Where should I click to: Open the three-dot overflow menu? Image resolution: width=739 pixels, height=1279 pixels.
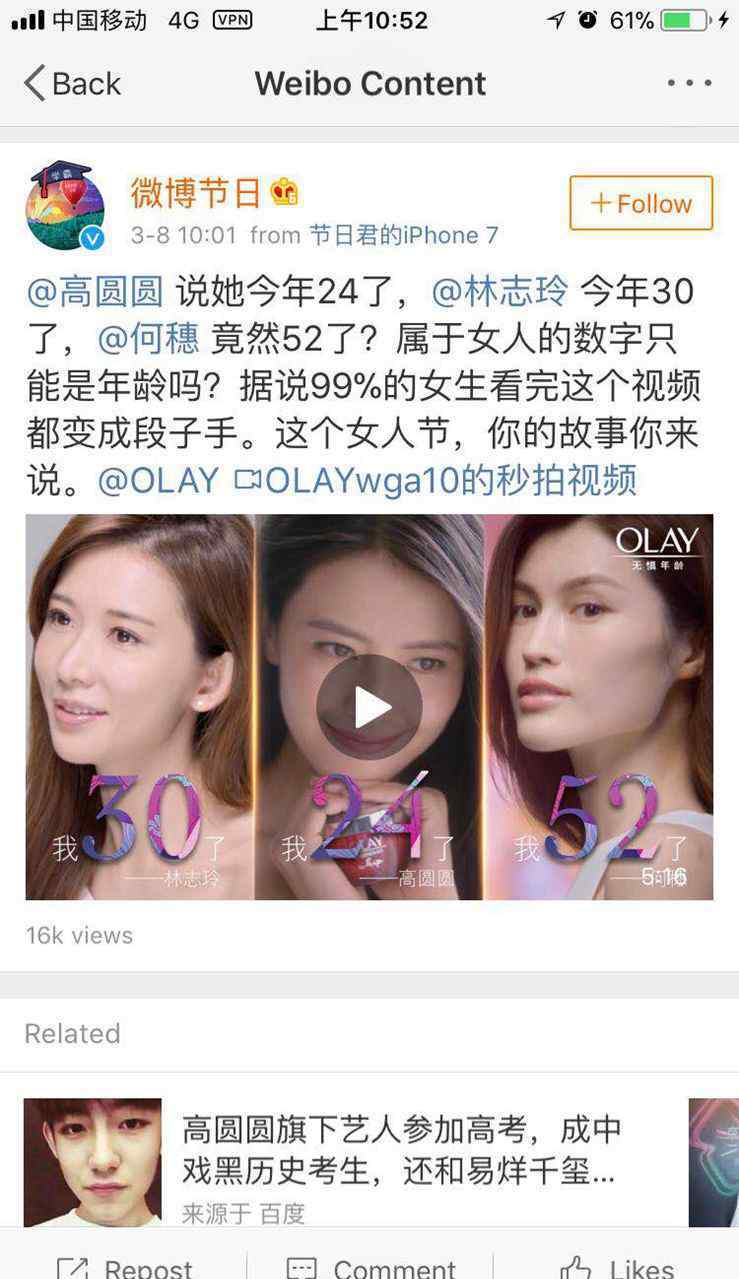pos(689,83)
